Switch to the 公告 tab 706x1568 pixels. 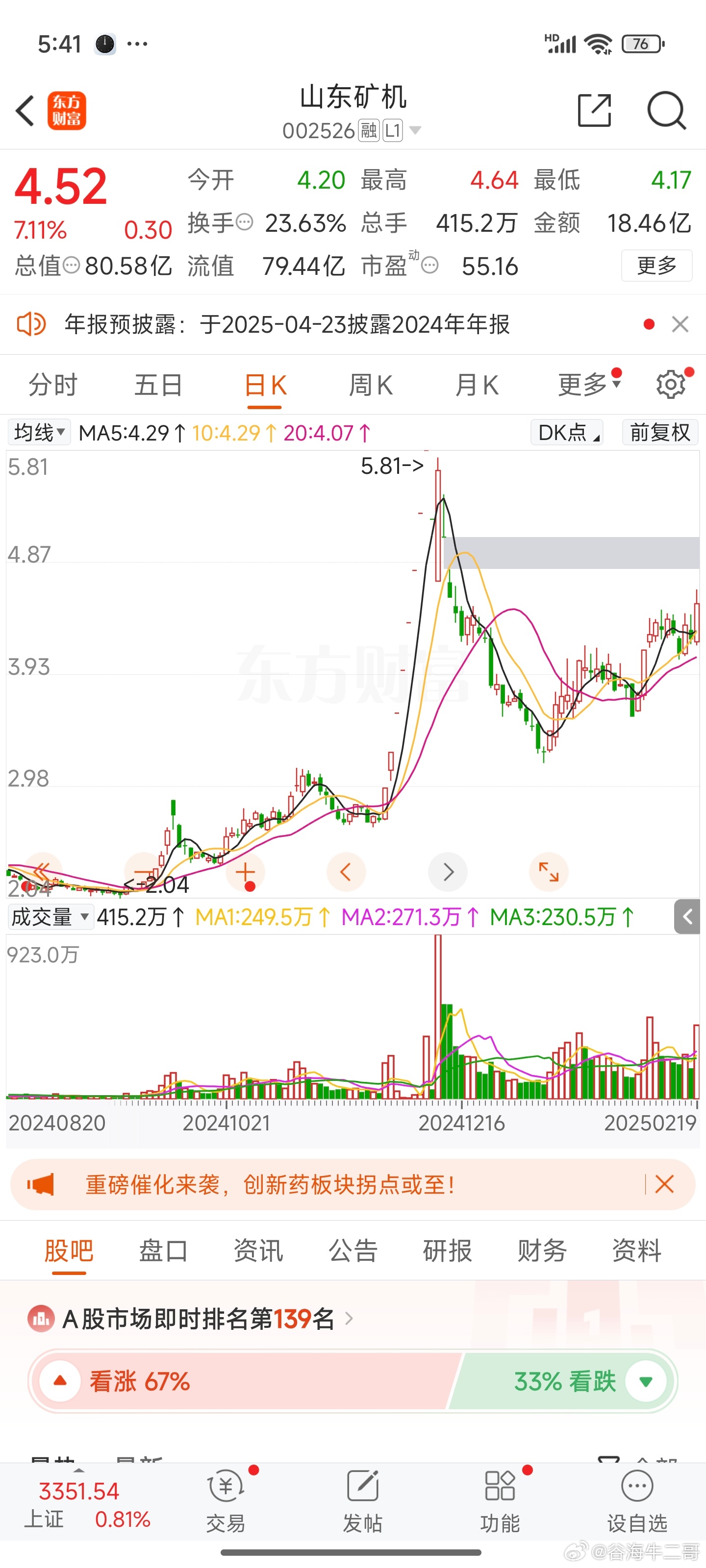point(353,1251)
